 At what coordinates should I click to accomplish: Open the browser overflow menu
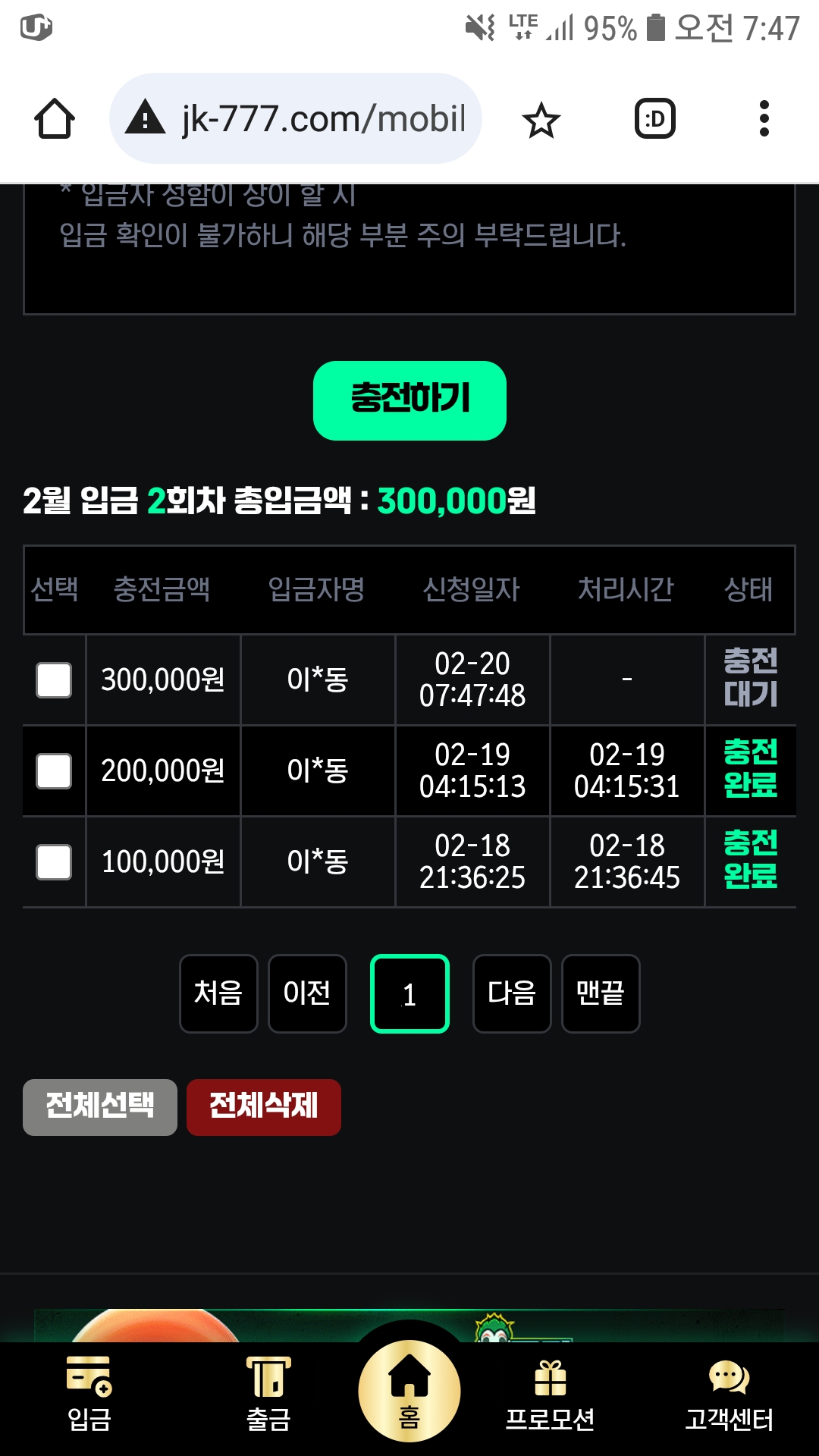tap(764, 119)
